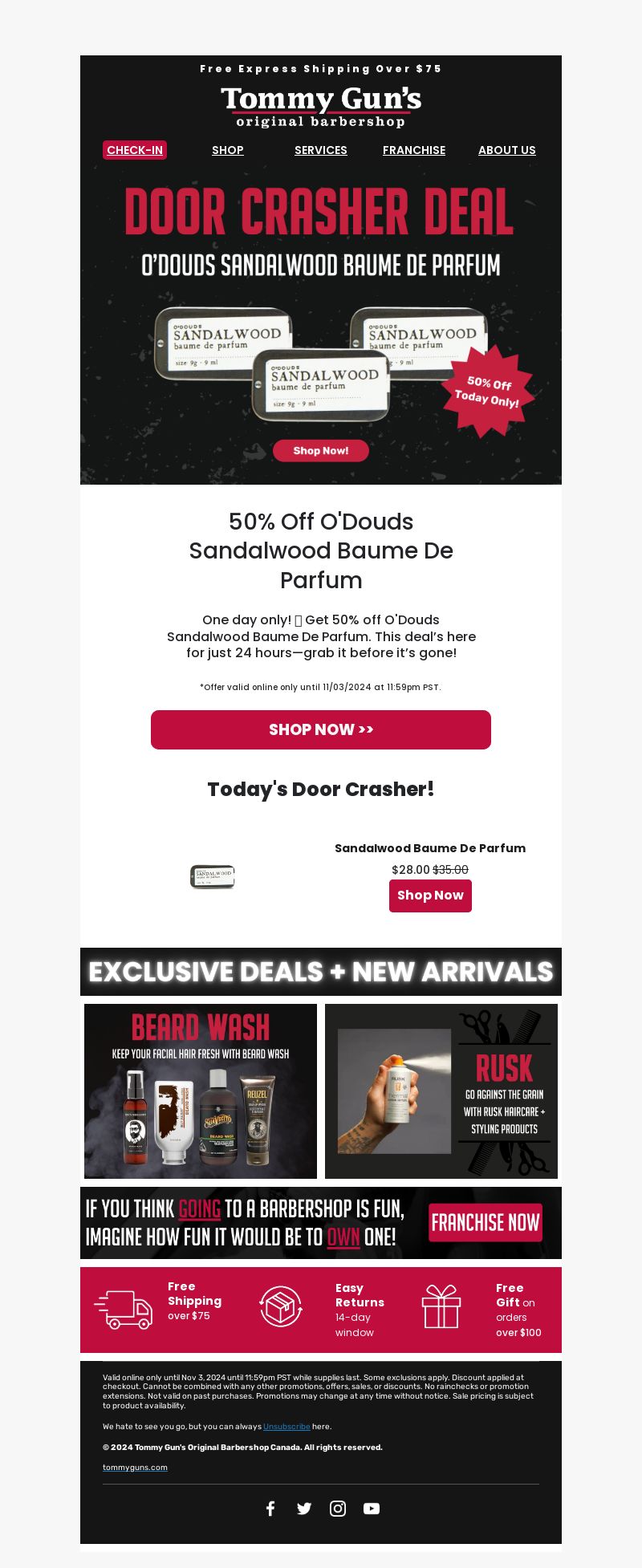Tap the CHECK-IN button
The image size is (642, 1568).
tap(135, 150)
